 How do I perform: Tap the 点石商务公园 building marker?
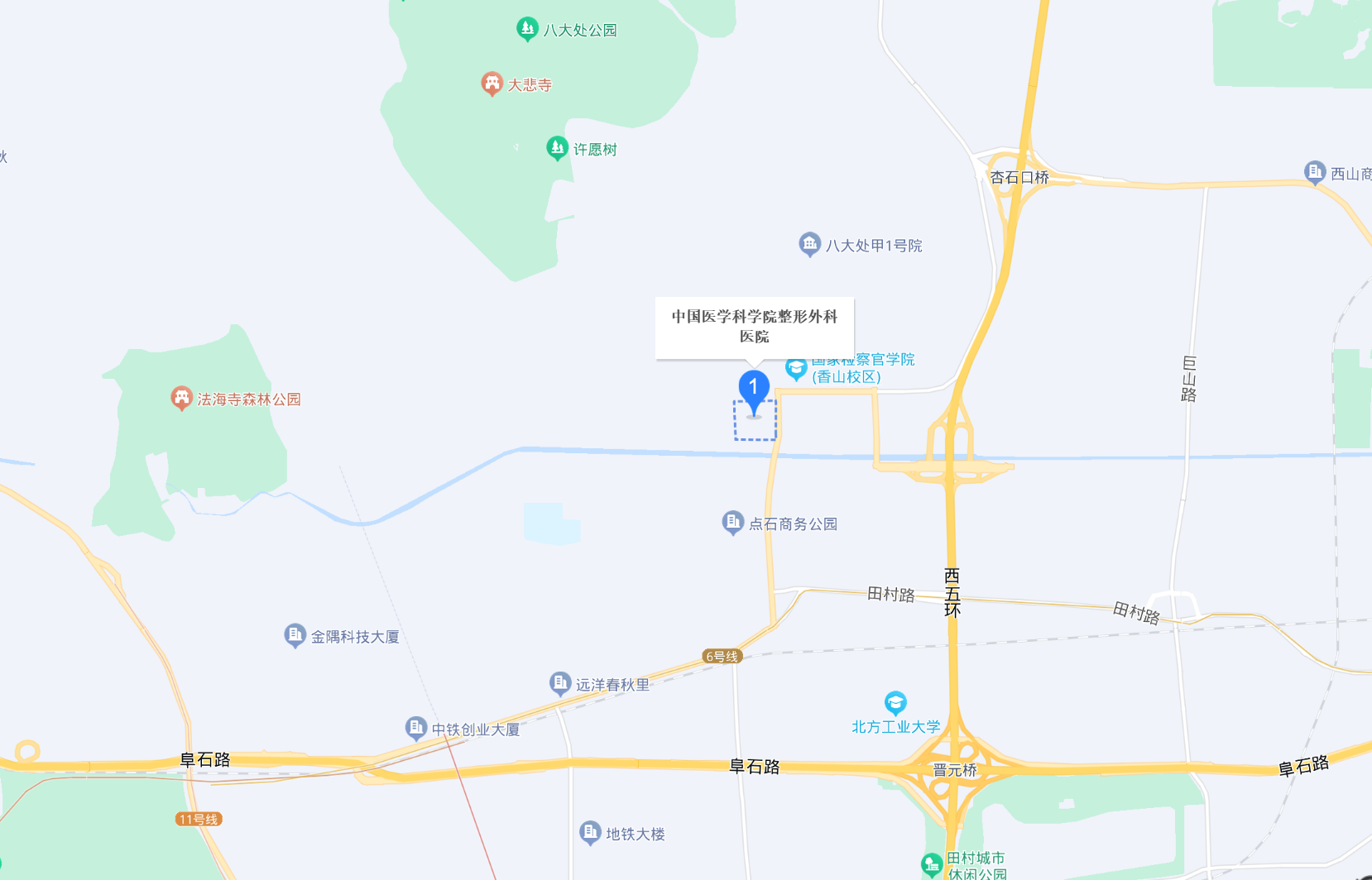coord(732,522)
